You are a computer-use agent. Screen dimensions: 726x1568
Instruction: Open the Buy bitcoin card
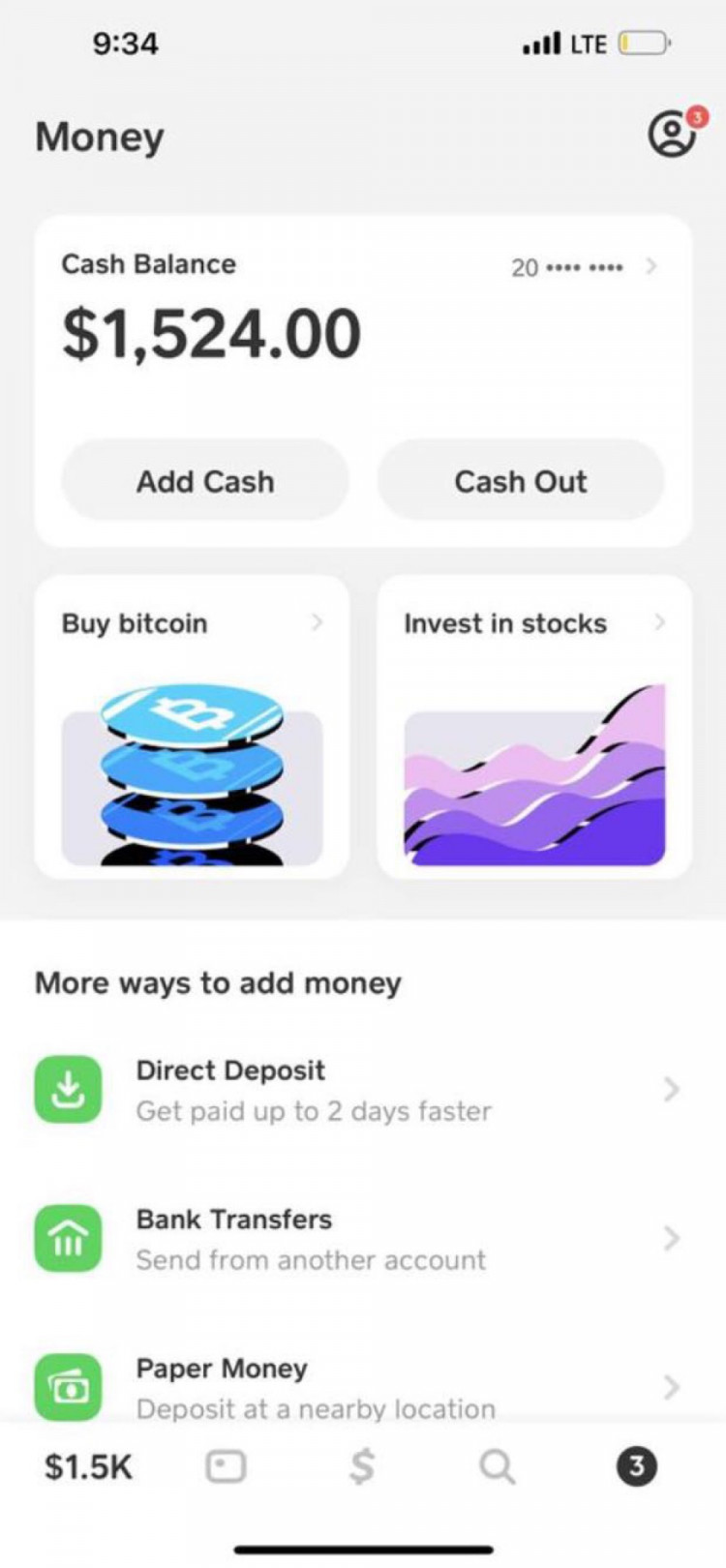click(192, 727)
